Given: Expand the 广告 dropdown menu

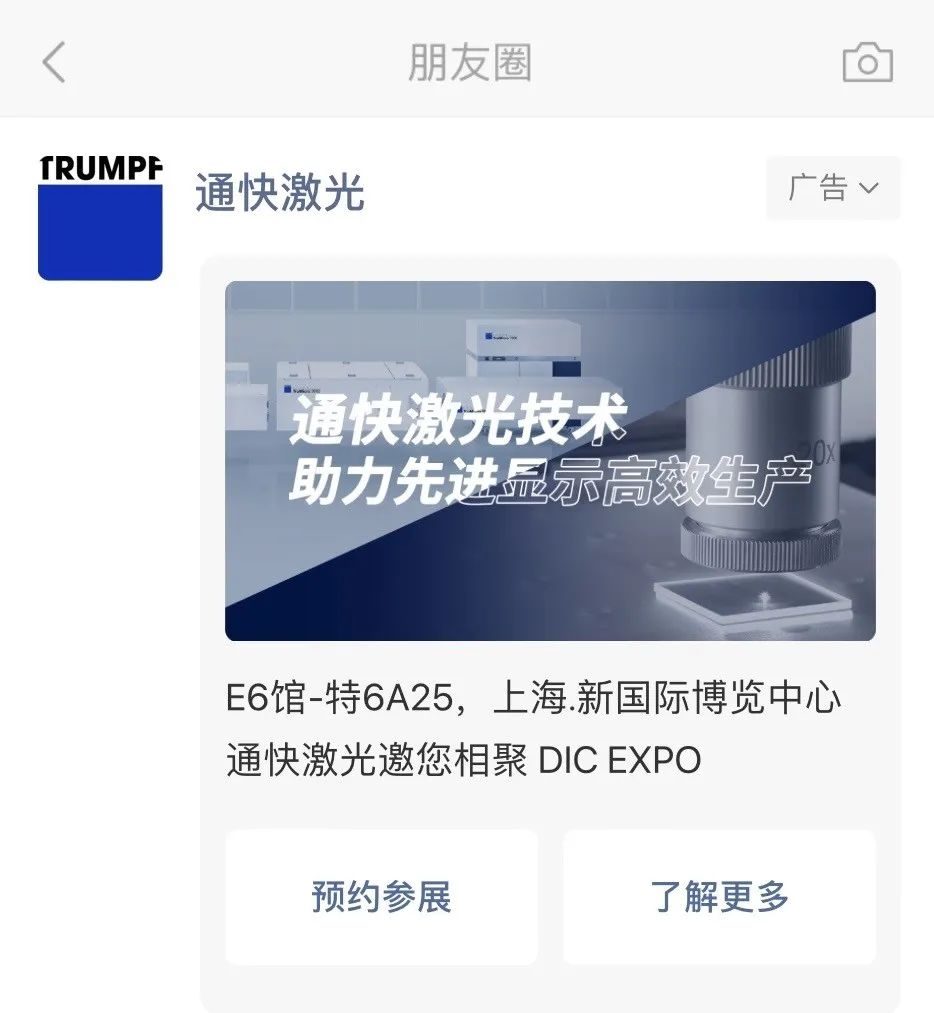Looking at the screenshot, I should pos(832,188).
